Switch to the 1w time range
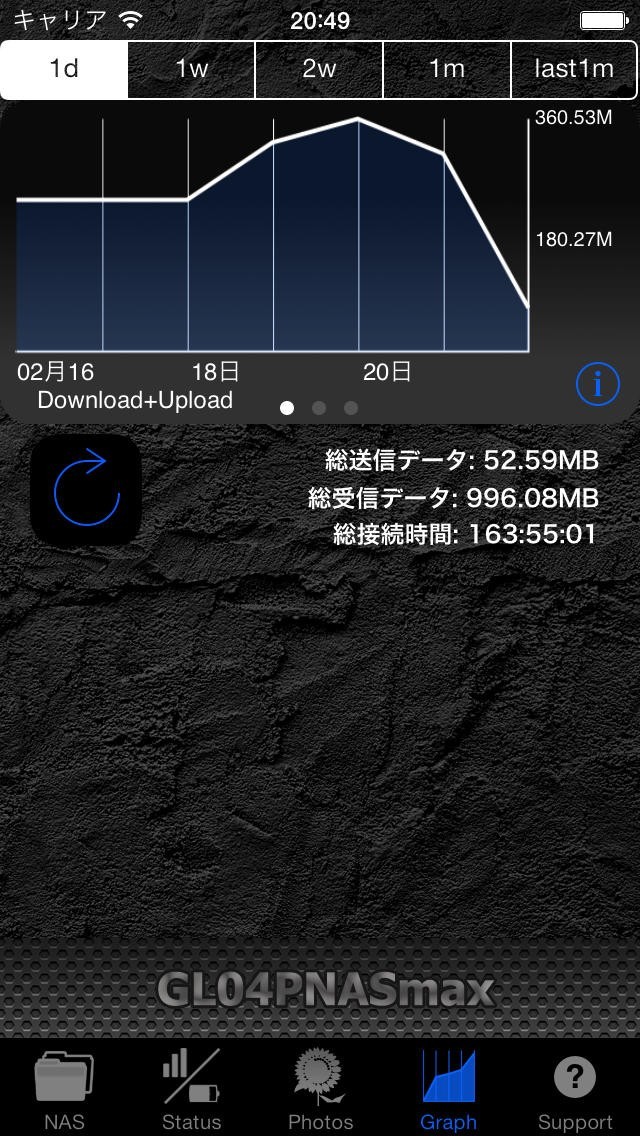The image size is (640, 1136). [x=192, y=69]
